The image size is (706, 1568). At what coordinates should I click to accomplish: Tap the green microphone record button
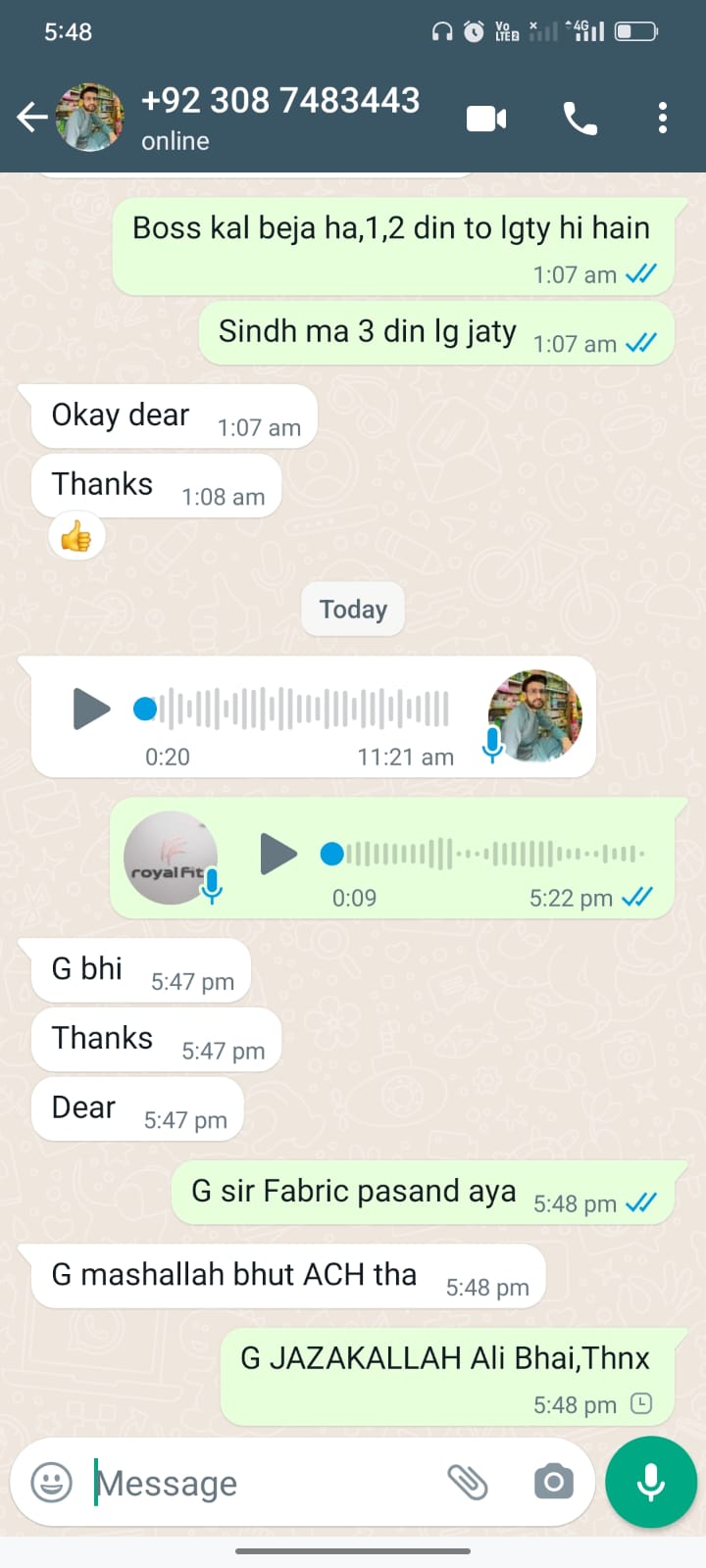651,1482
